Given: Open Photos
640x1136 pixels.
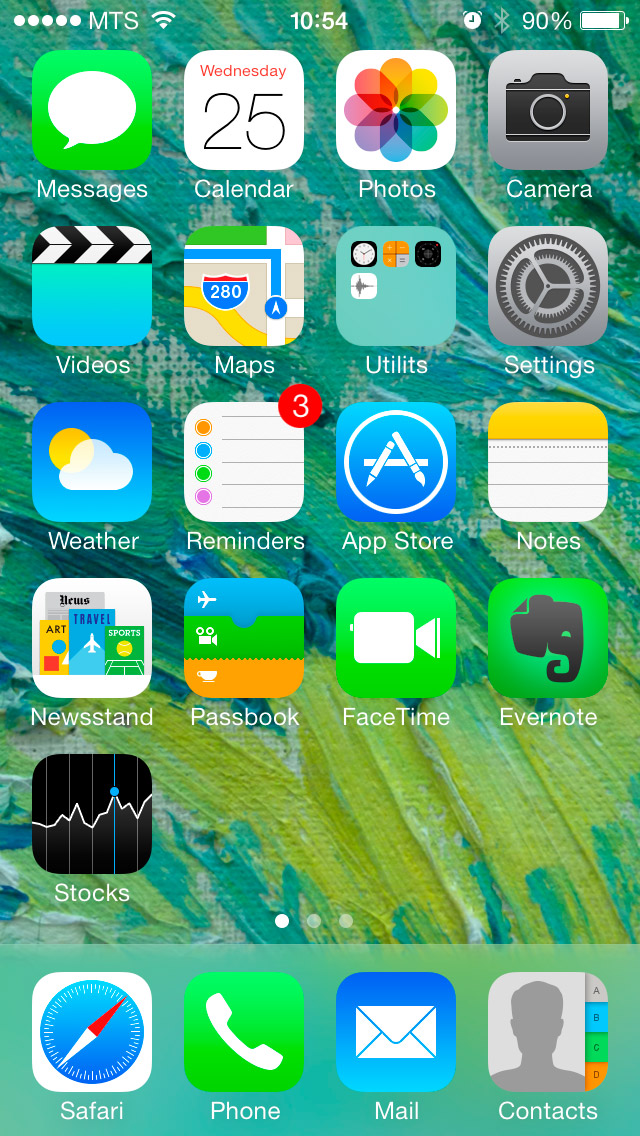Looking at the screenshot, I should (x=396, y=110).
